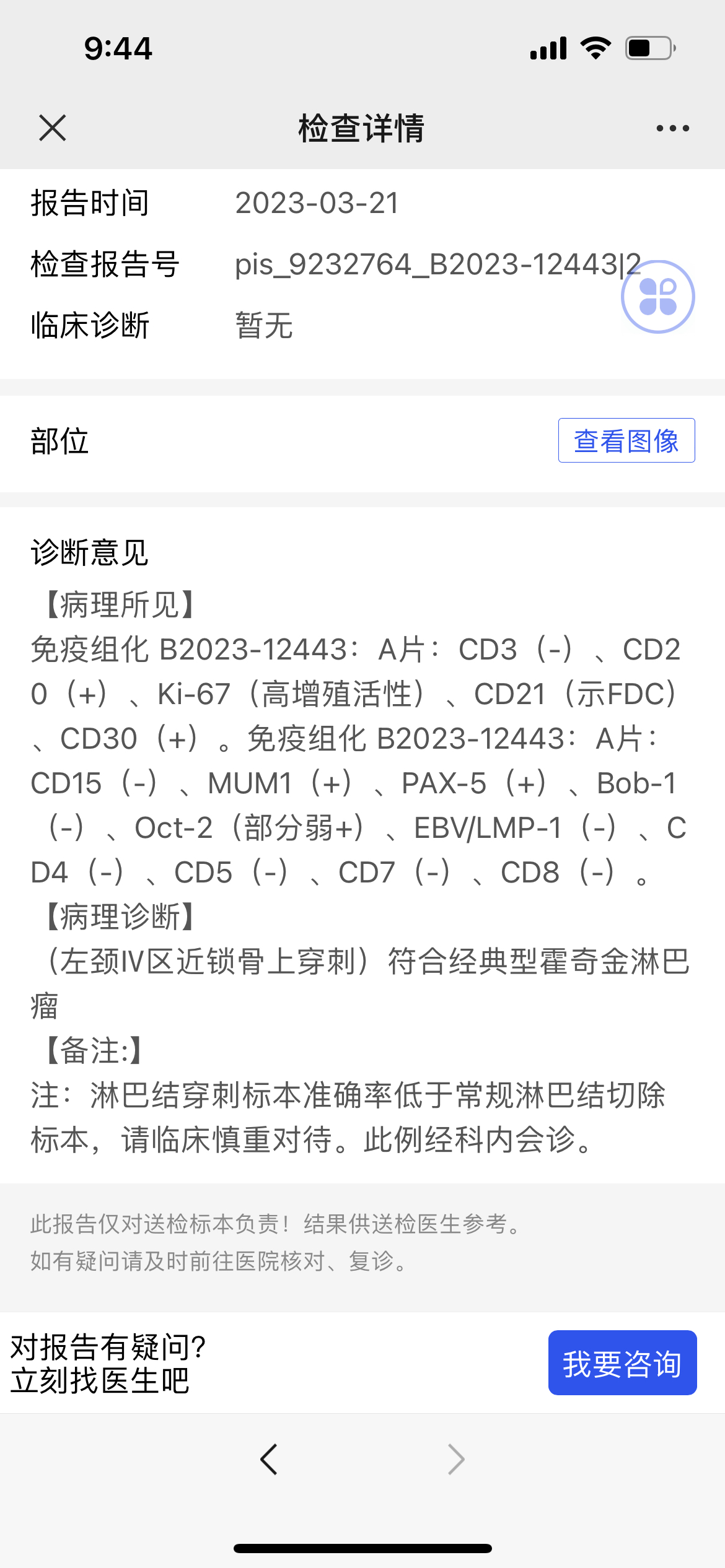Screen dimensions: 725x1568
Task: Open the three-dot more options menu
Action: click(672, 128)
